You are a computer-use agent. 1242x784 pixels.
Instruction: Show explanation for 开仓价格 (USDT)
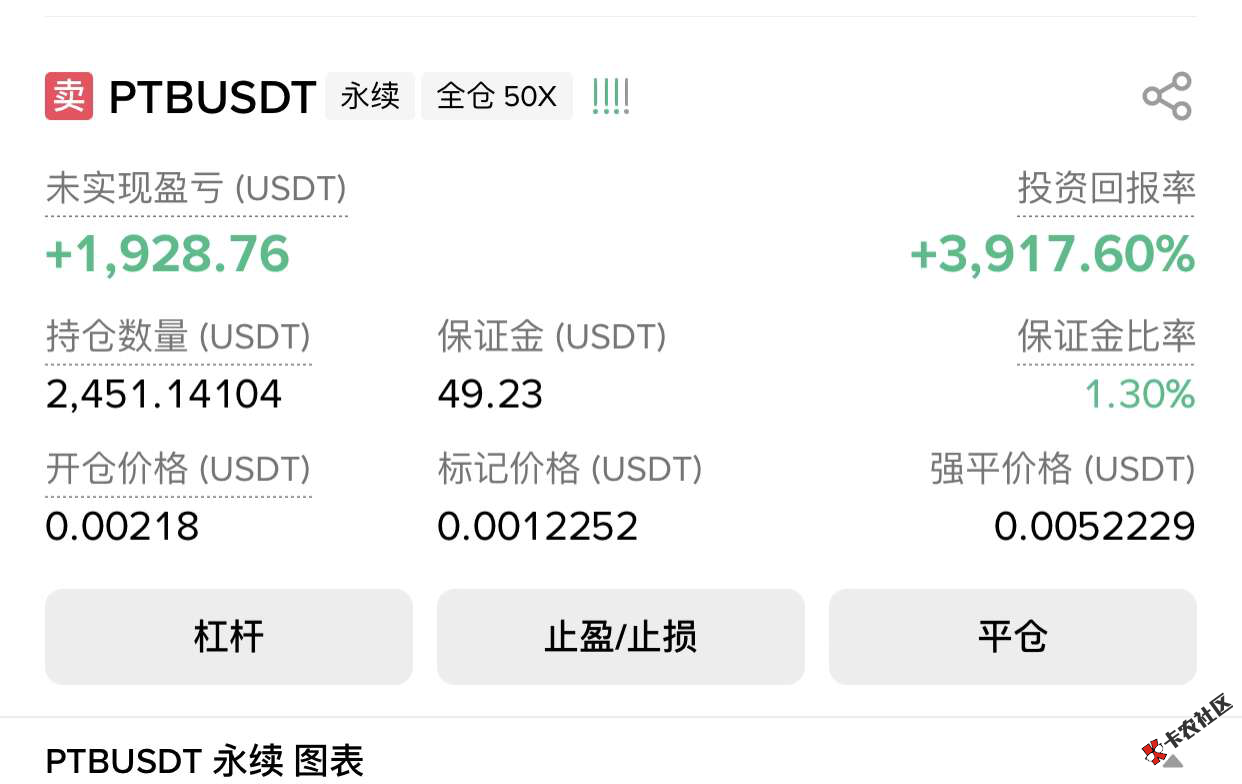pyautogui.click(x=178, y=469)
